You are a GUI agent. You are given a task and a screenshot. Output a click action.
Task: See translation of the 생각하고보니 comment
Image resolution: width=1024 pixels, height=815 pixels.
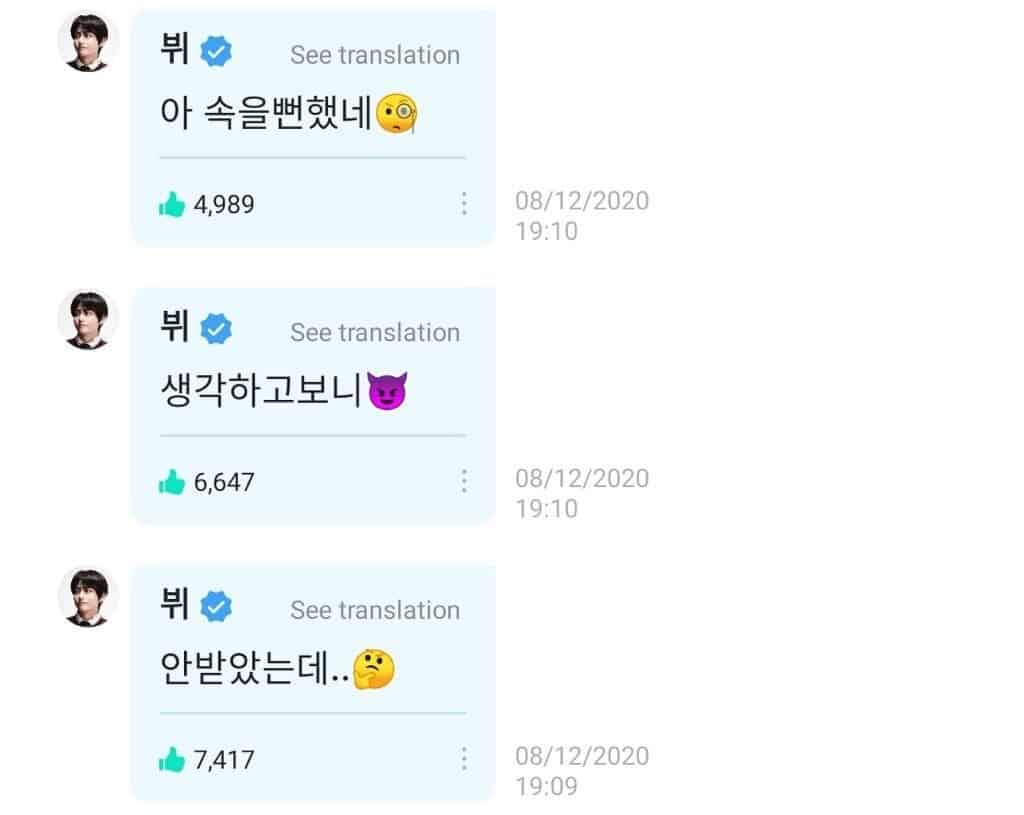pos(375,332)
